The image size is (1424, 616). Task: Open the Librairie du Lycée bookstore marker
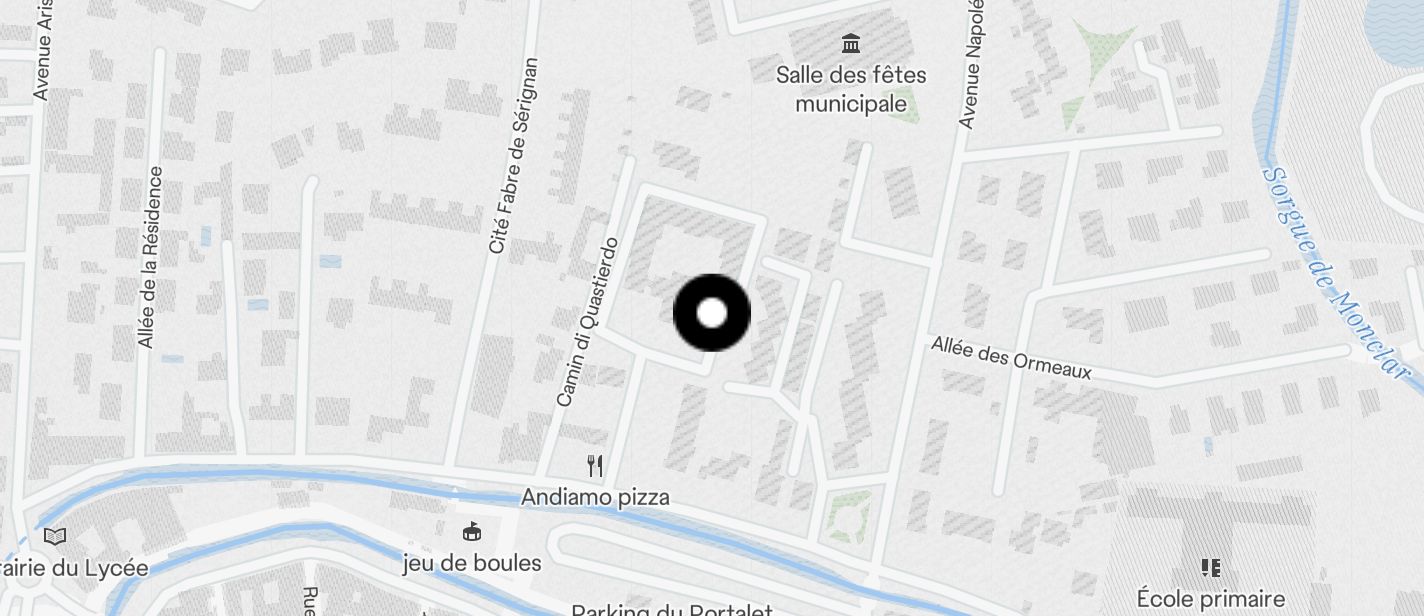[55, 537]
